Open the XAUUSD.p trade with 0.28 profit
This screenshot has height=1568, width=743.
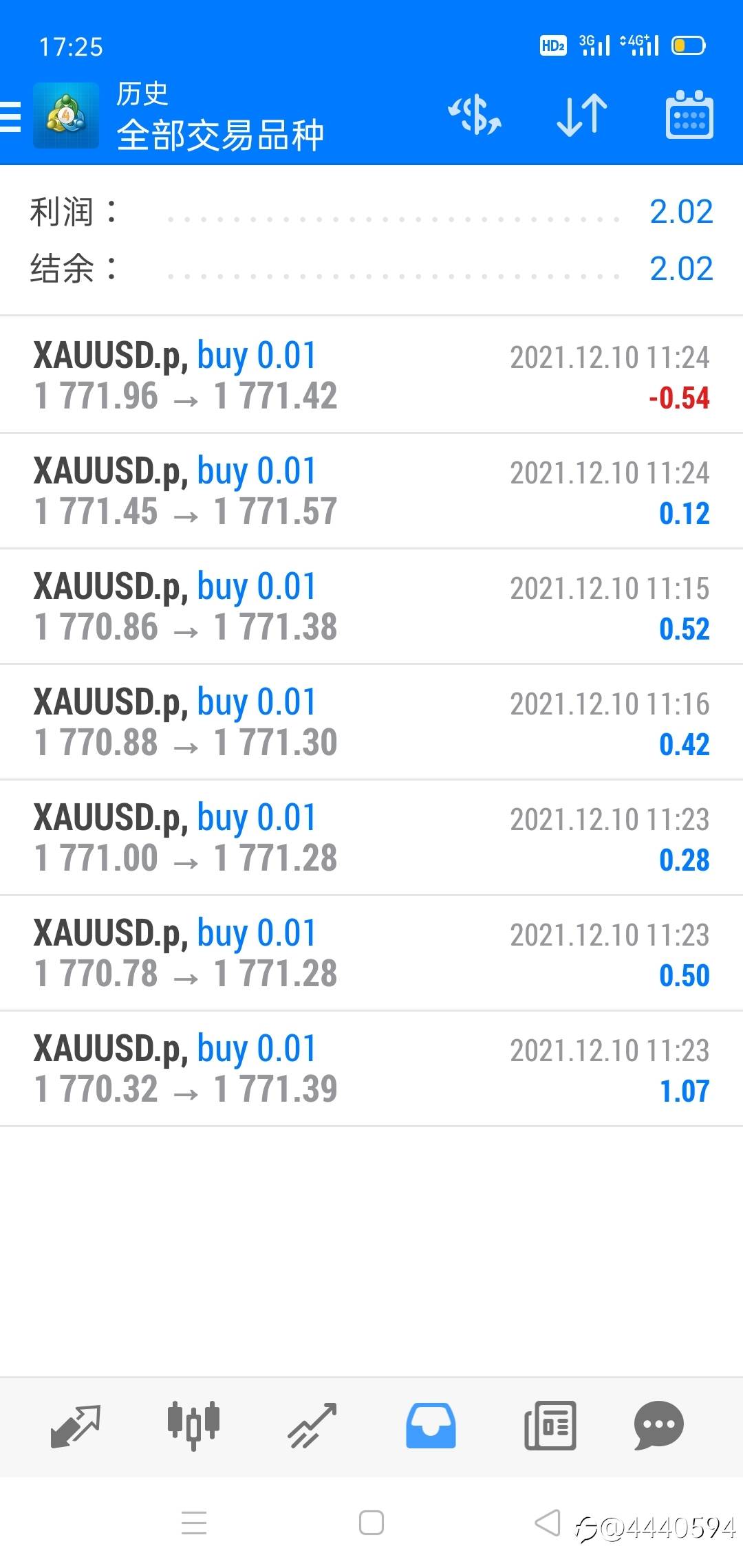371,838
